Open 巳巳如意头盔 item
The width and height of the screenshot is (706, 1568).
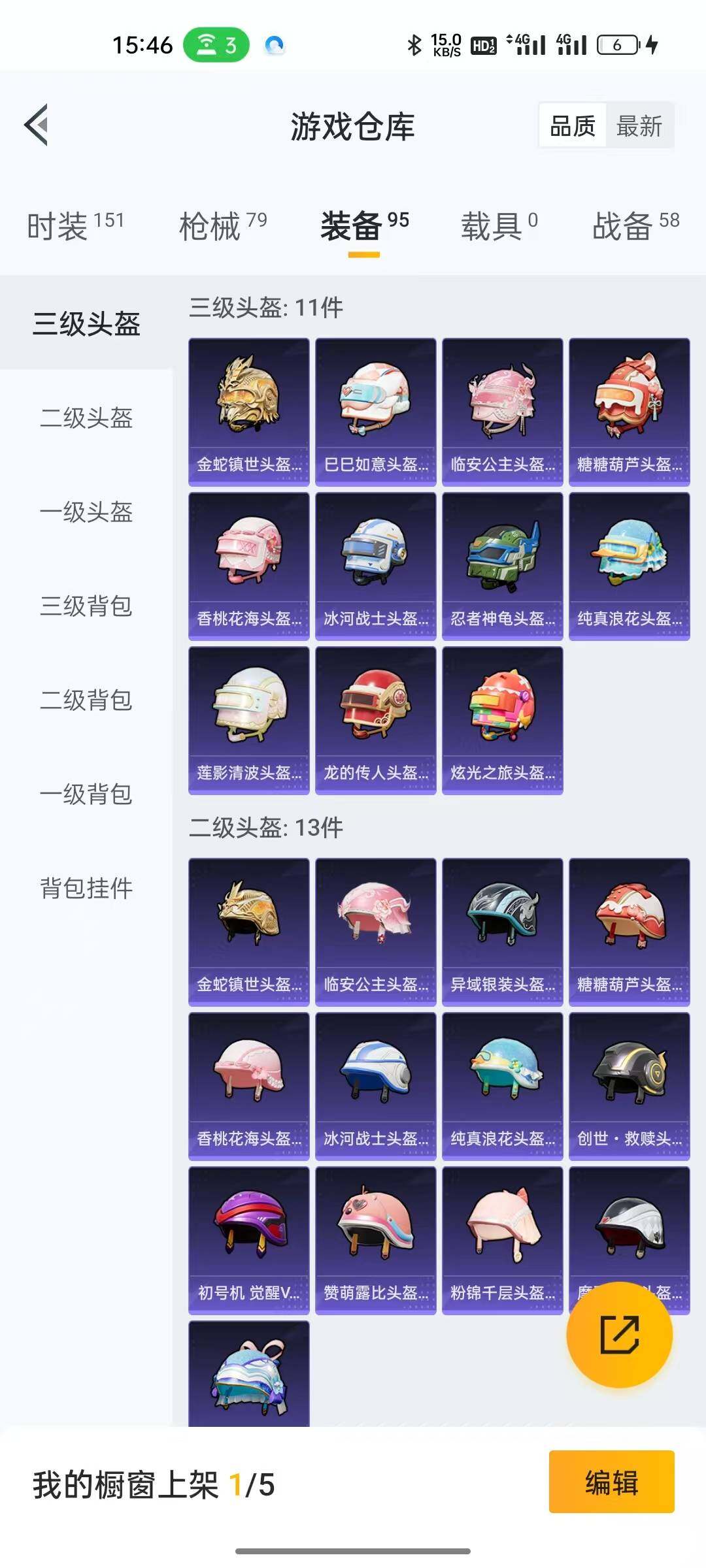click(x=375, y=412)
